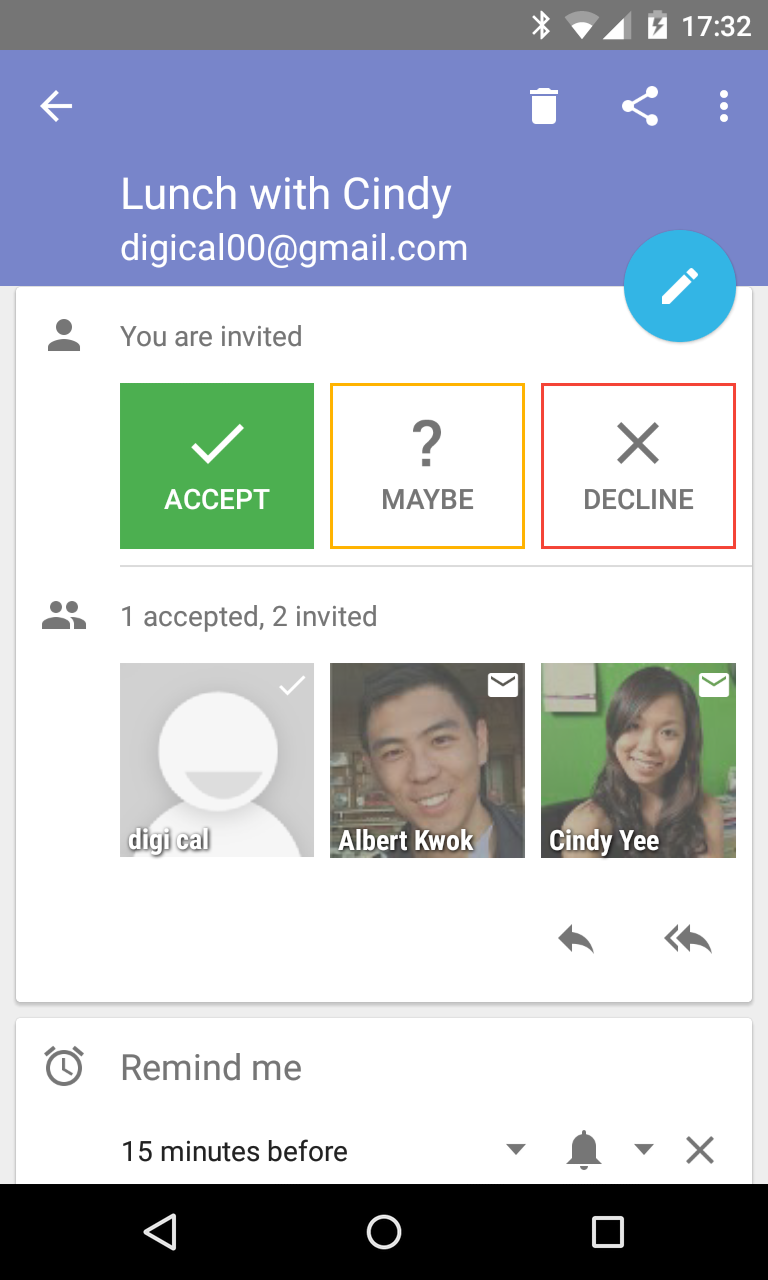Respond Maybe to the invitation
This screenshot has width=768, height=1280.
pos(427,466)
